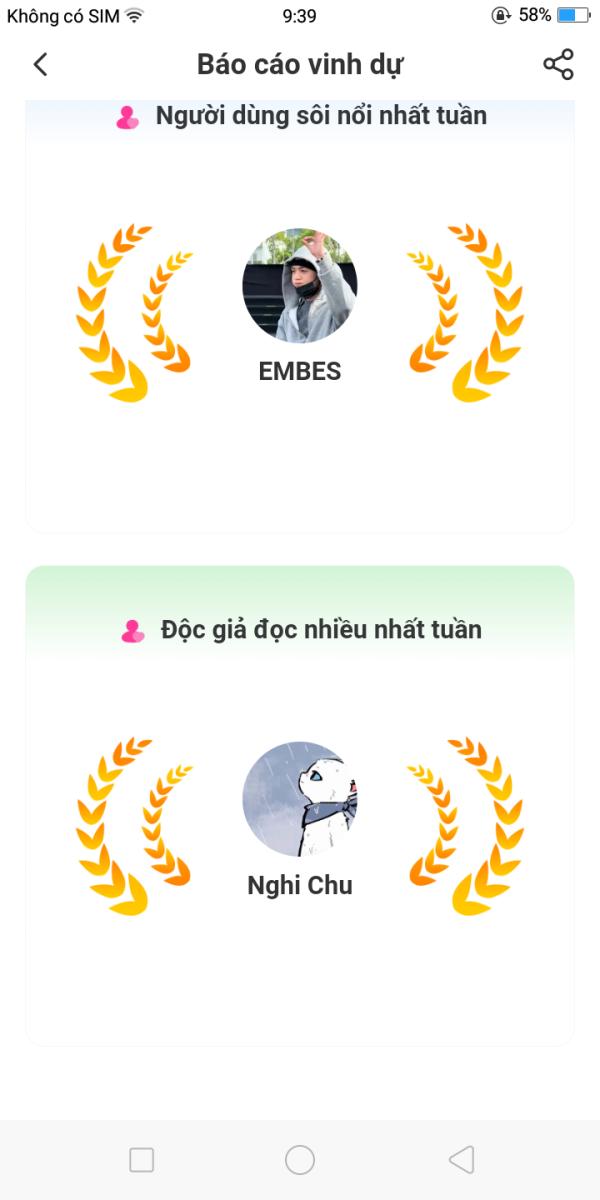Screen dimensions: 600x1200
Task: Open EMBES's profile picture
Action: (x=300, y=286)
